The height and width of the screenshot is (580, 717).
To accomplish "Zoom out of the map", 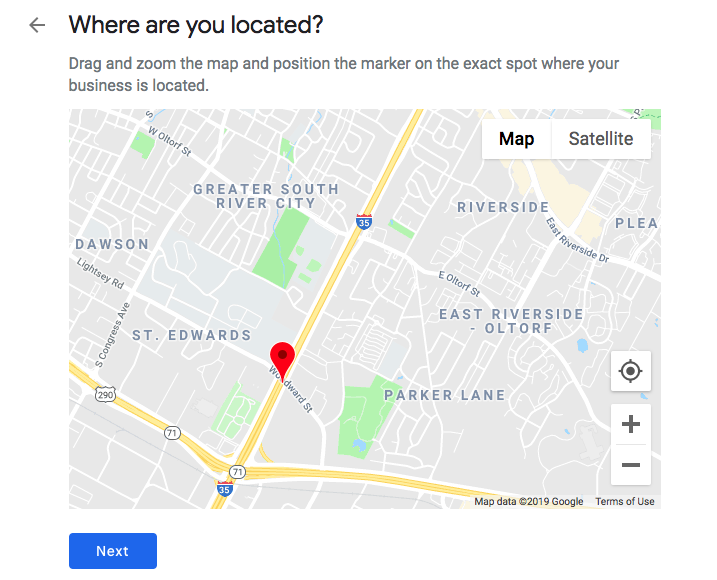I will 630,465.
